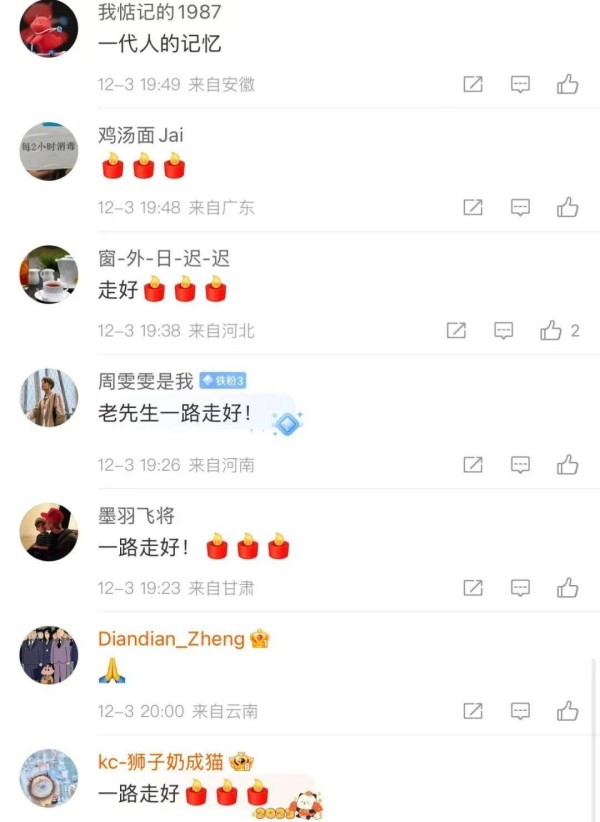Share 周雯雯是我's comment

[473, 465]
